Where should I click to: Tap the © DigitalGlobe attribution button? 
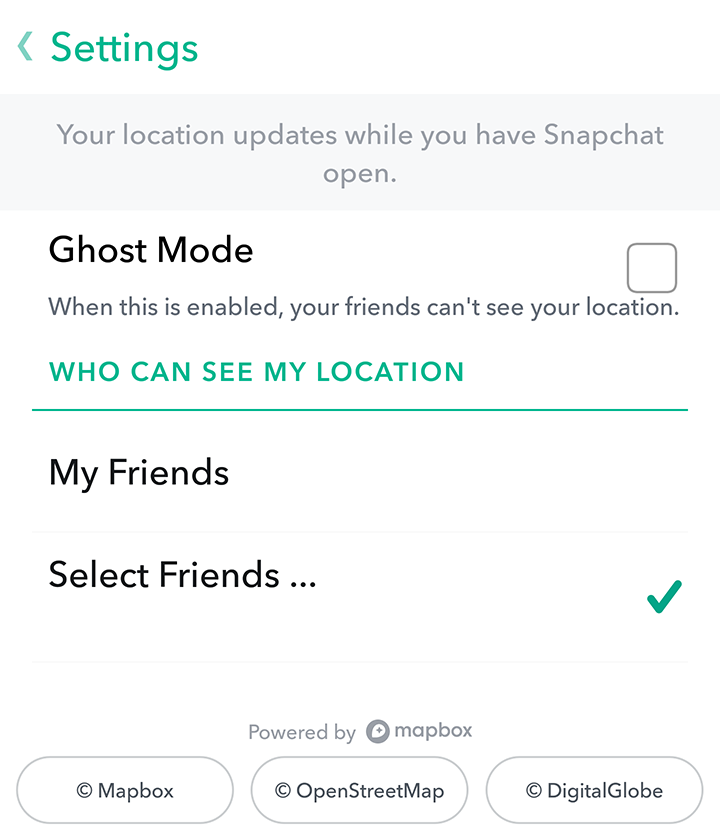[594, 790]
